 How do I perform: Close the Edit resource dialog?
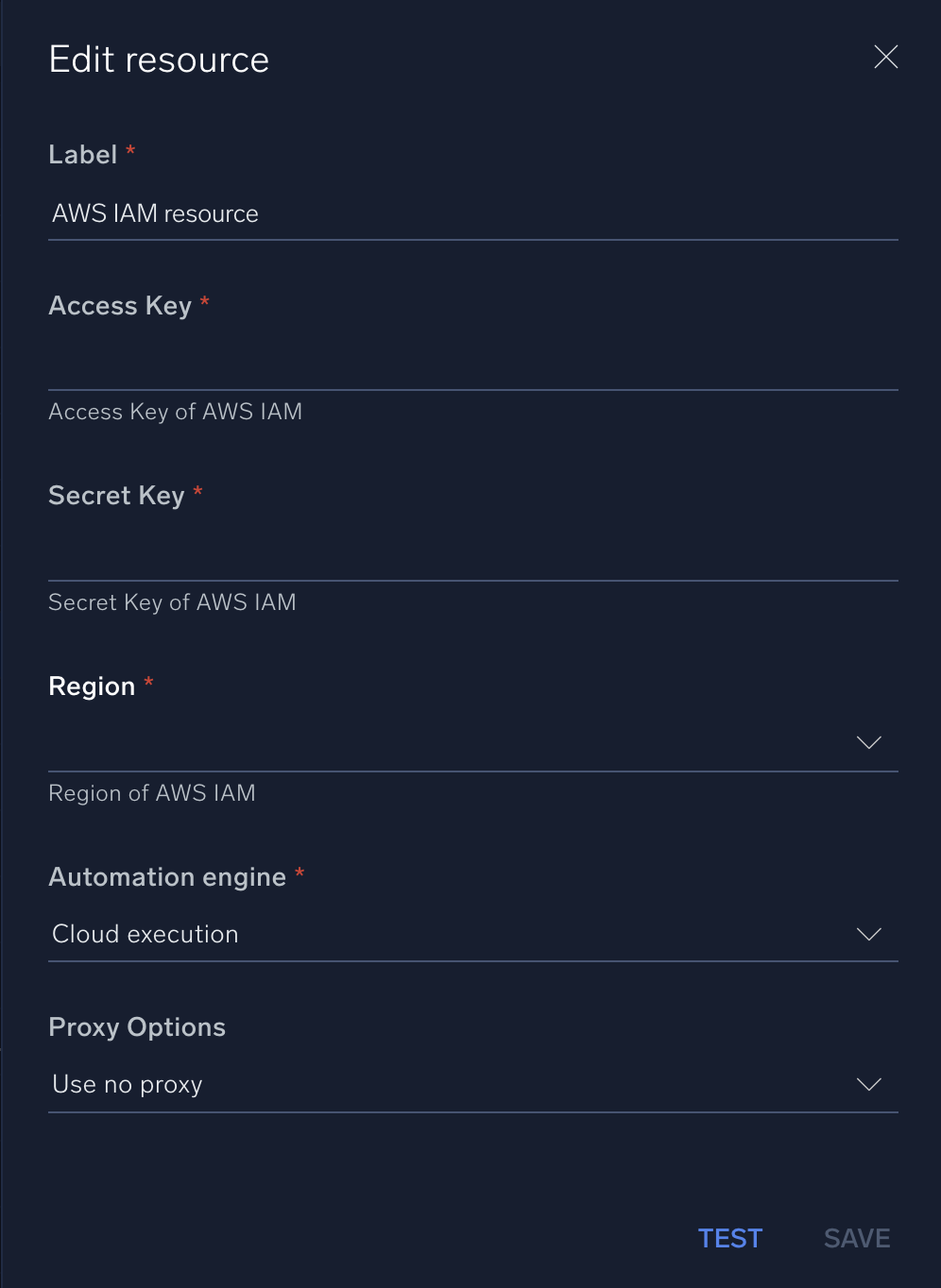click(x=886, y=57)
